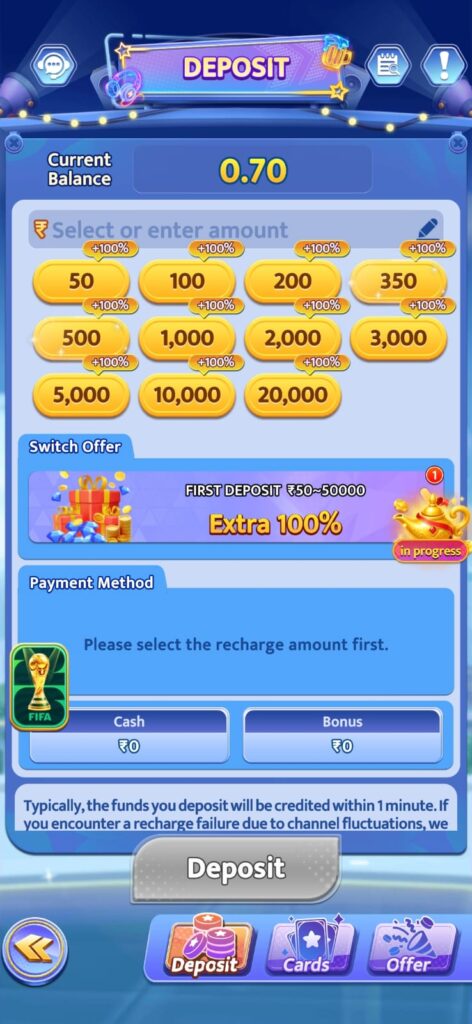Open the customer support chat icon

click(x=53, y=65)
